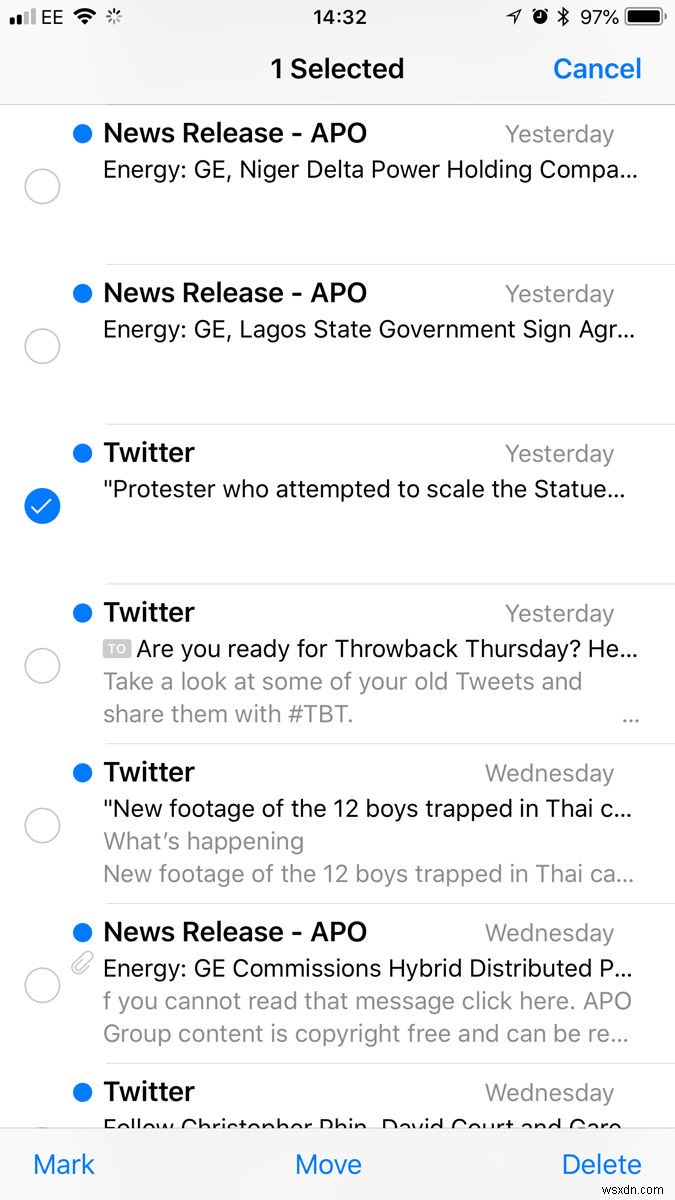Select the Lagos State Government email
This screenshot has width=675, height=1200.
point(42,347)
